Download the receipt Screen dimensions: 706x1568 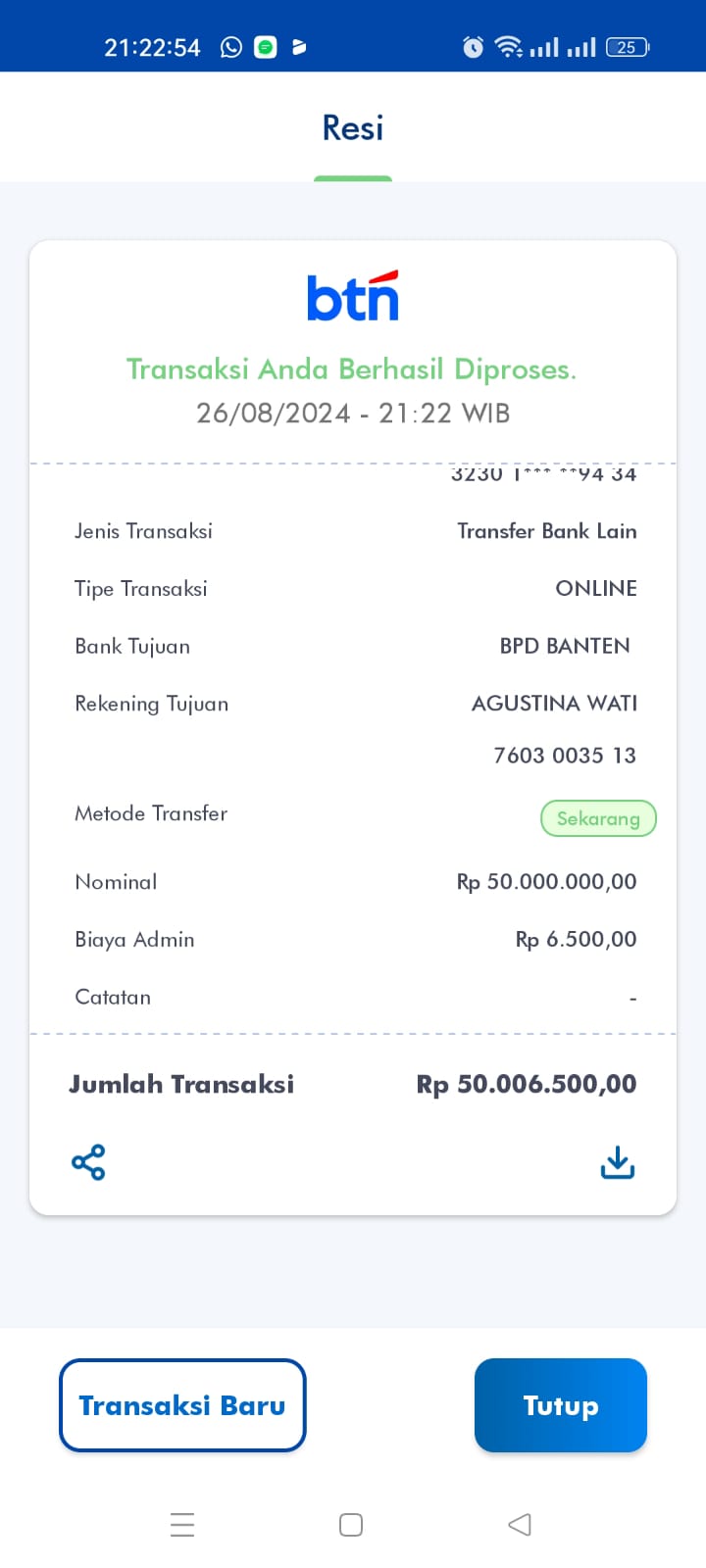click(x=617, y=1162)
